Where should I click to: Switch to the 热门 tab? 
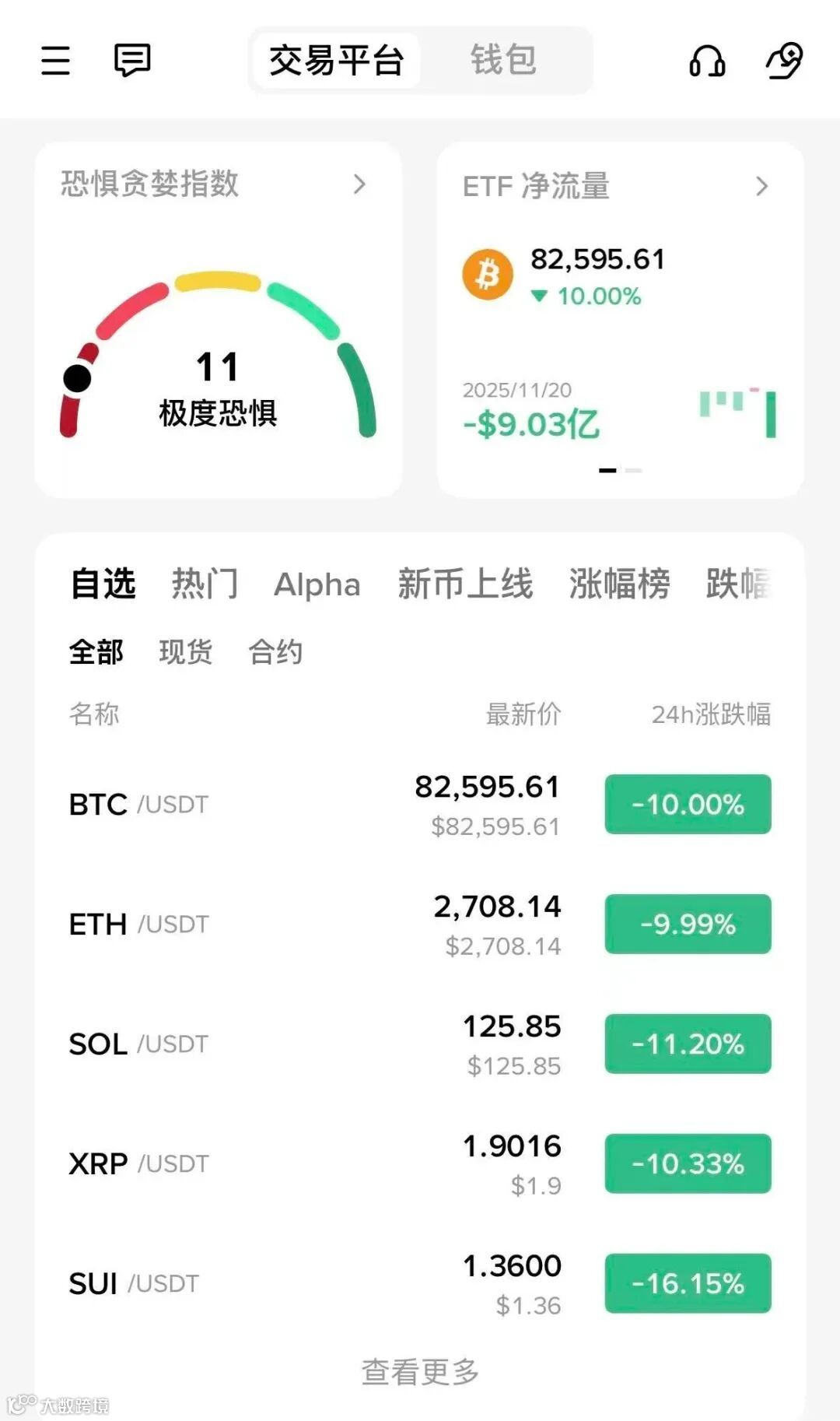click(x=205, y=584)
